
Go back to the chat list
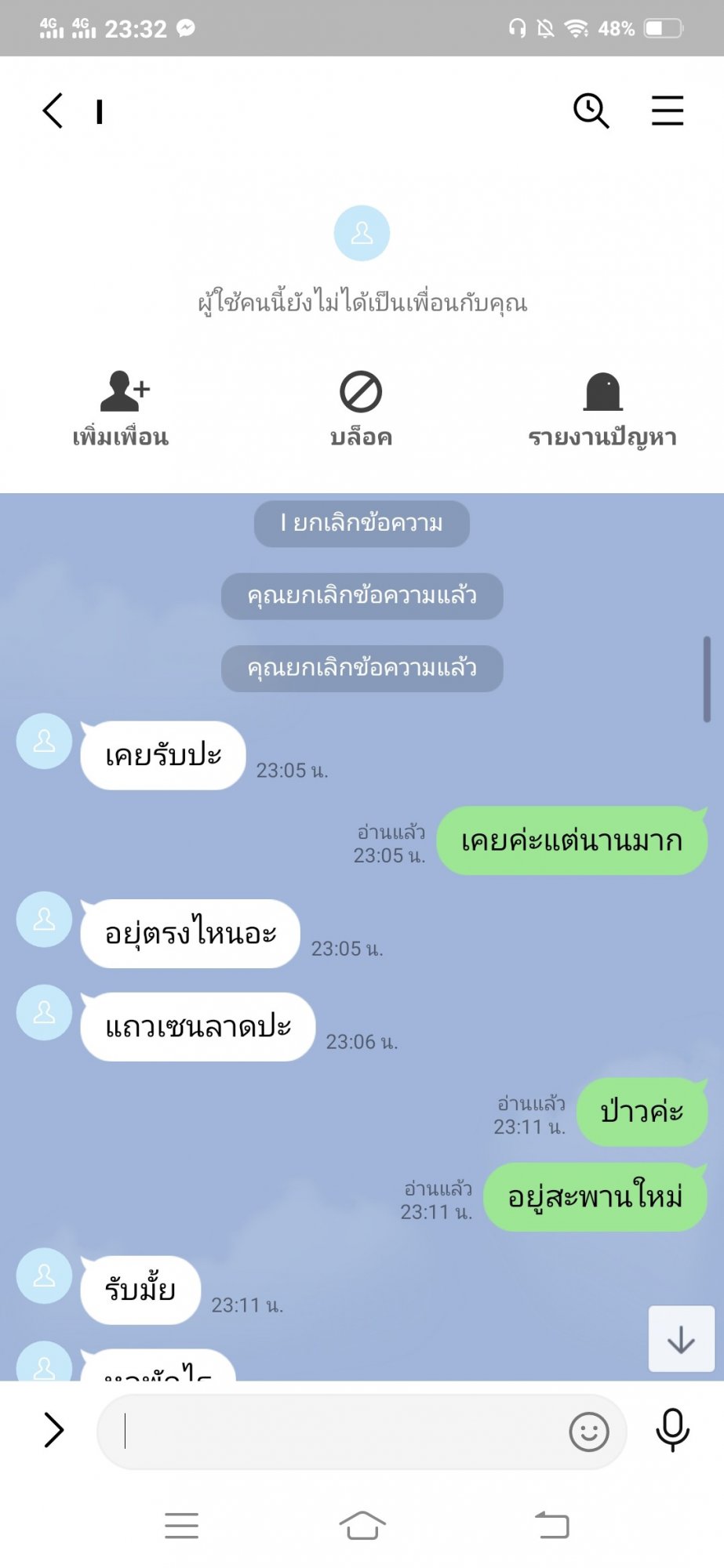coord(53,111)
